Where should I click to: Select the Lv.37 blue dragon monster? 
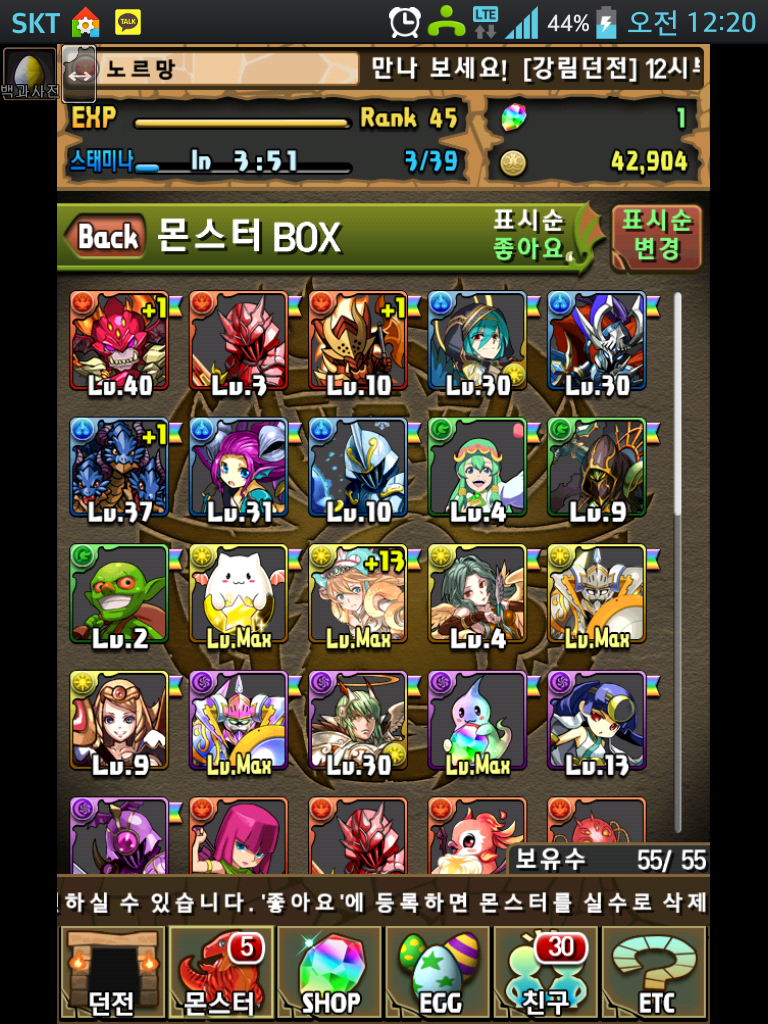coord(119,468)
